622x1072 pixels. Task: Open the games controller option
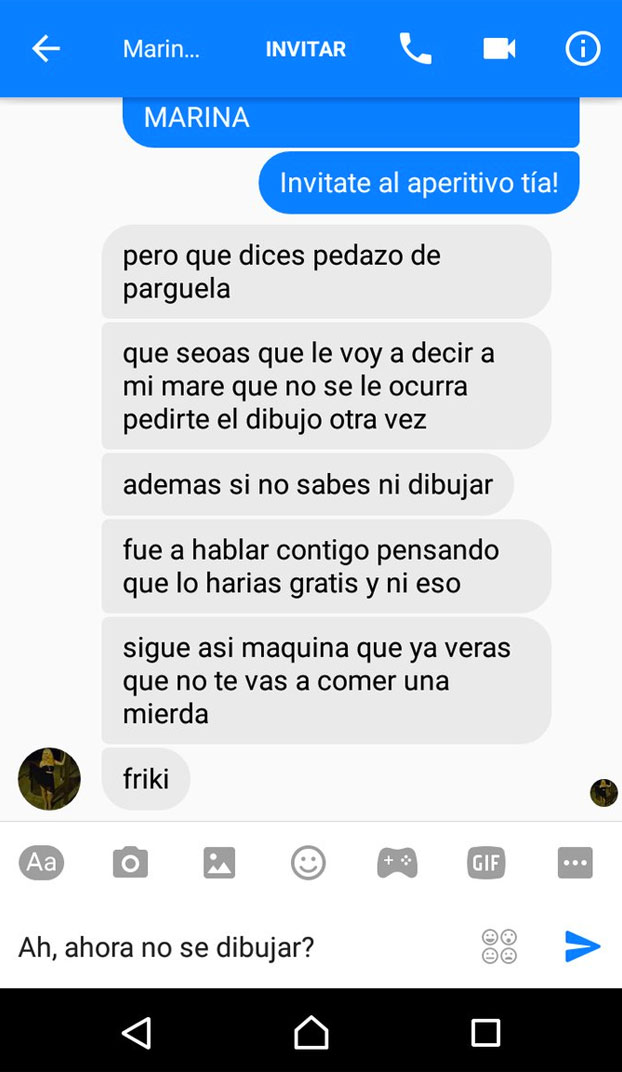[397, 862]
